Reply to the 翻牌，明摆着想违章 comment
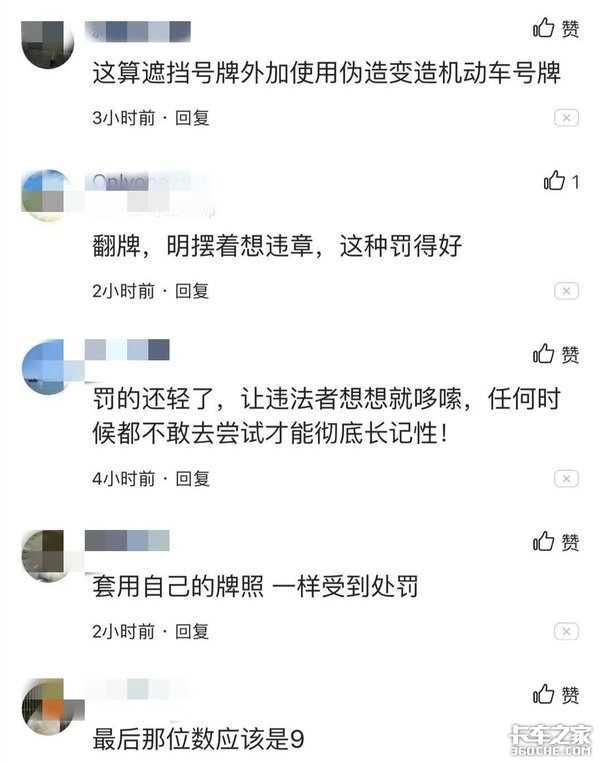 pos(192,291)
